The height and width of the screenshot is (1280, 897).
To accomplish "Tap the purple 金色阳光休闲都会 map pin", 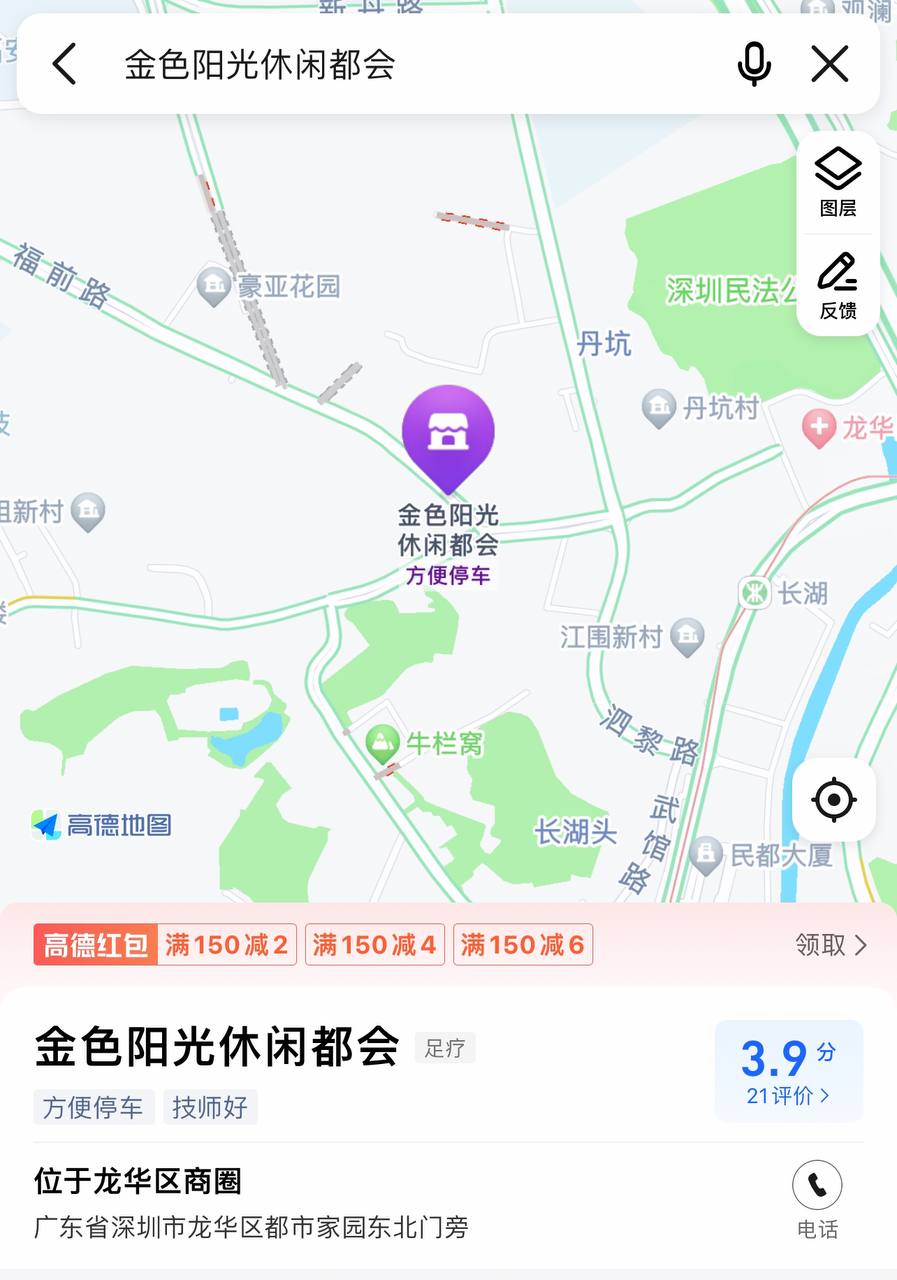I will click(448, 435).
